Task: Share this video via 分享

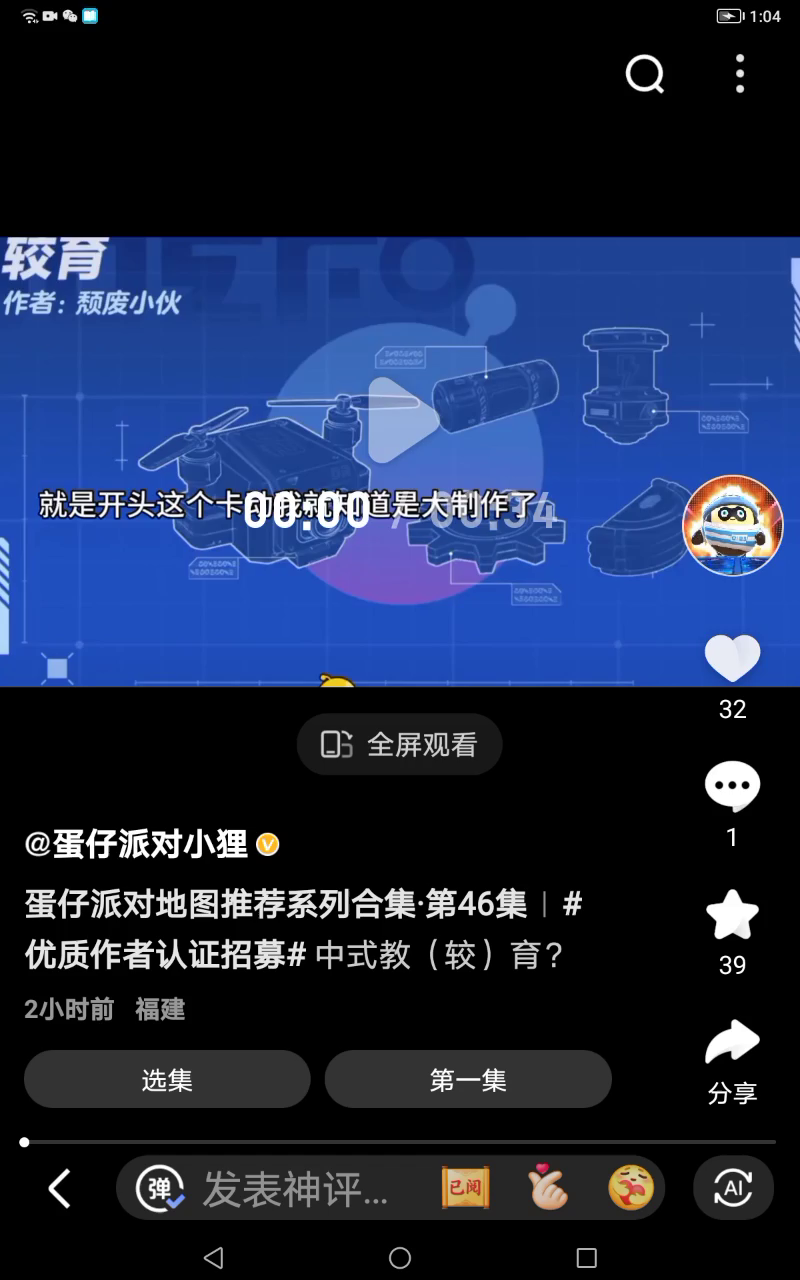Action: click(733, 1062)
